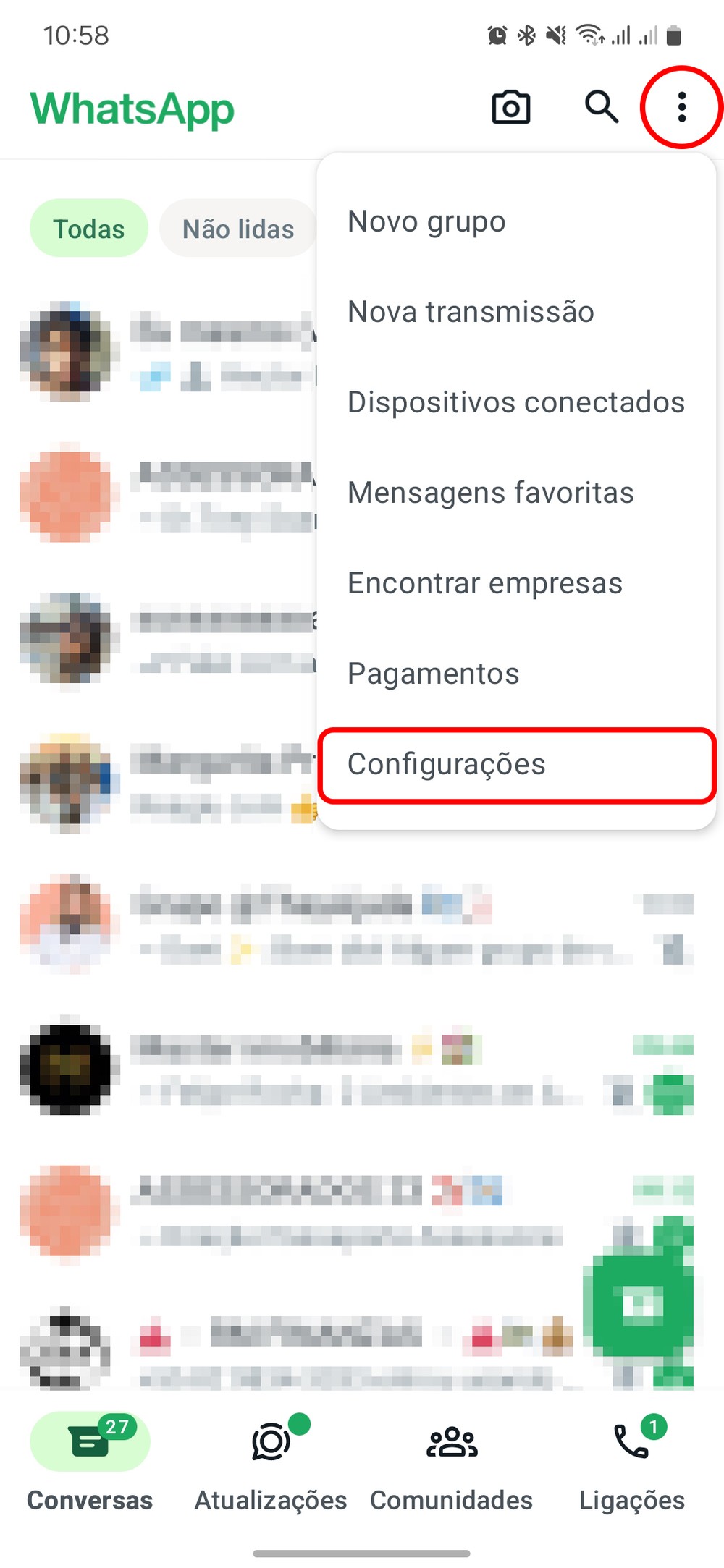Select Encontrar empresas

coord(484,583)
